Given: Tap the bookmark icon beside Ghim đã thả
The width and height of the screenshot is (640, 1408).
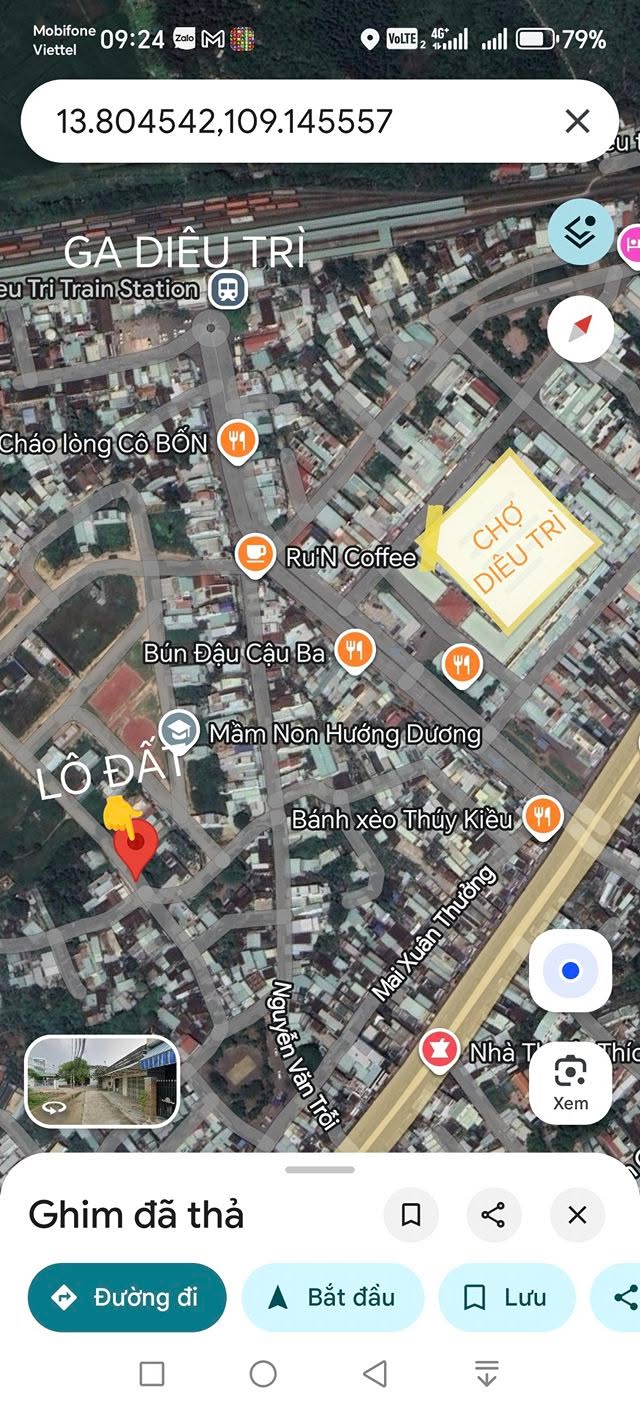Looking at the screenshot, I should pyautogui.click(x=411, y=1215).
